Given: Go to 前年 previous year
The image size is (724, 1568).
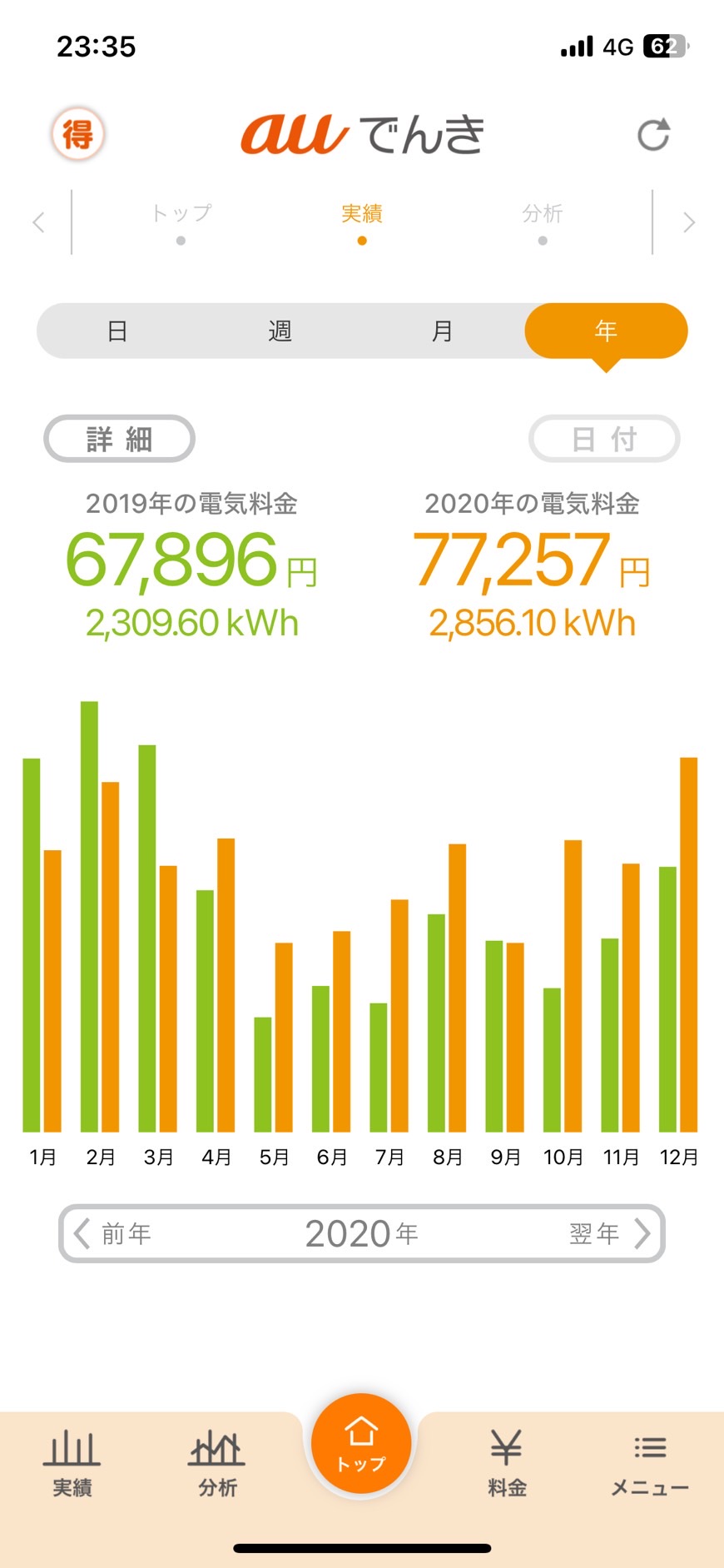Looking at the screenshot, I should click(112, 1233).
